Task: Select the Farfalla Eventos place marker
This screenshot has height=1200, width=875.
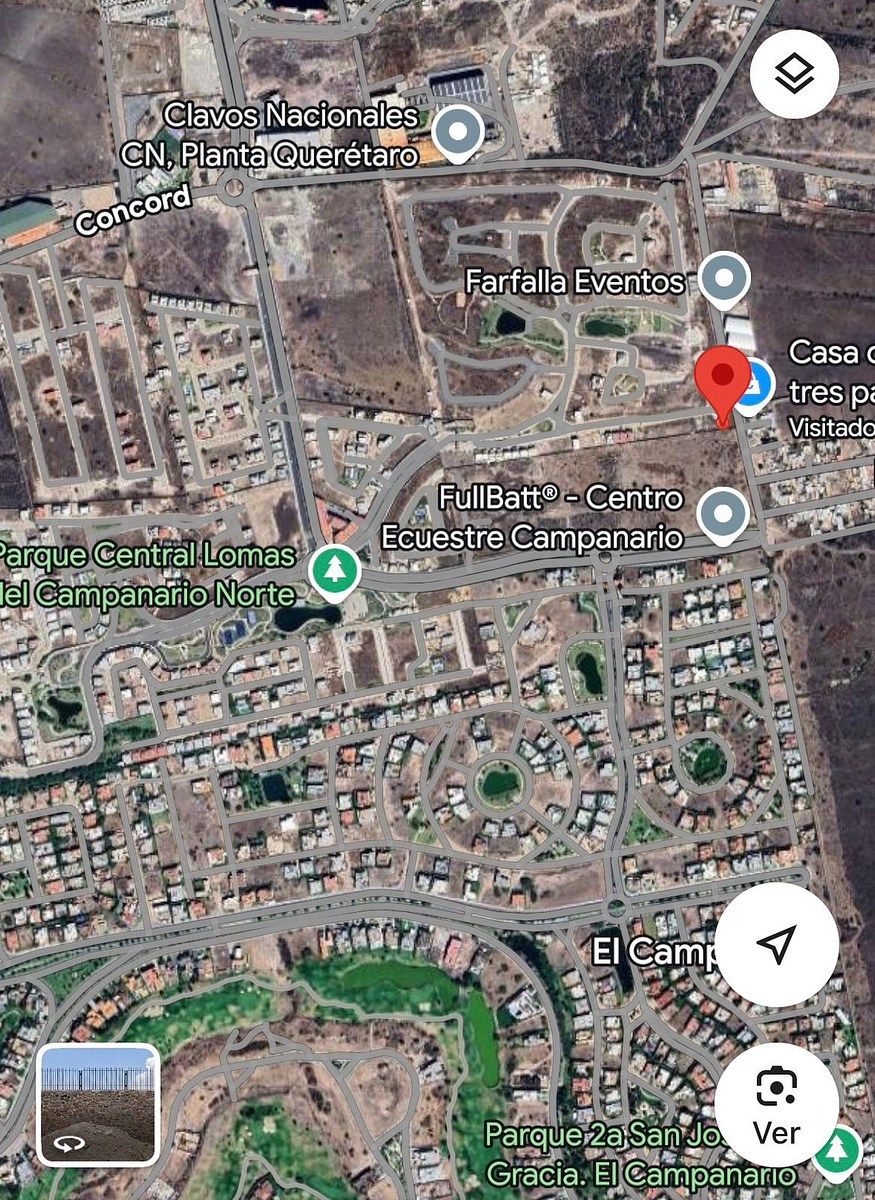Action: [724, 279]
